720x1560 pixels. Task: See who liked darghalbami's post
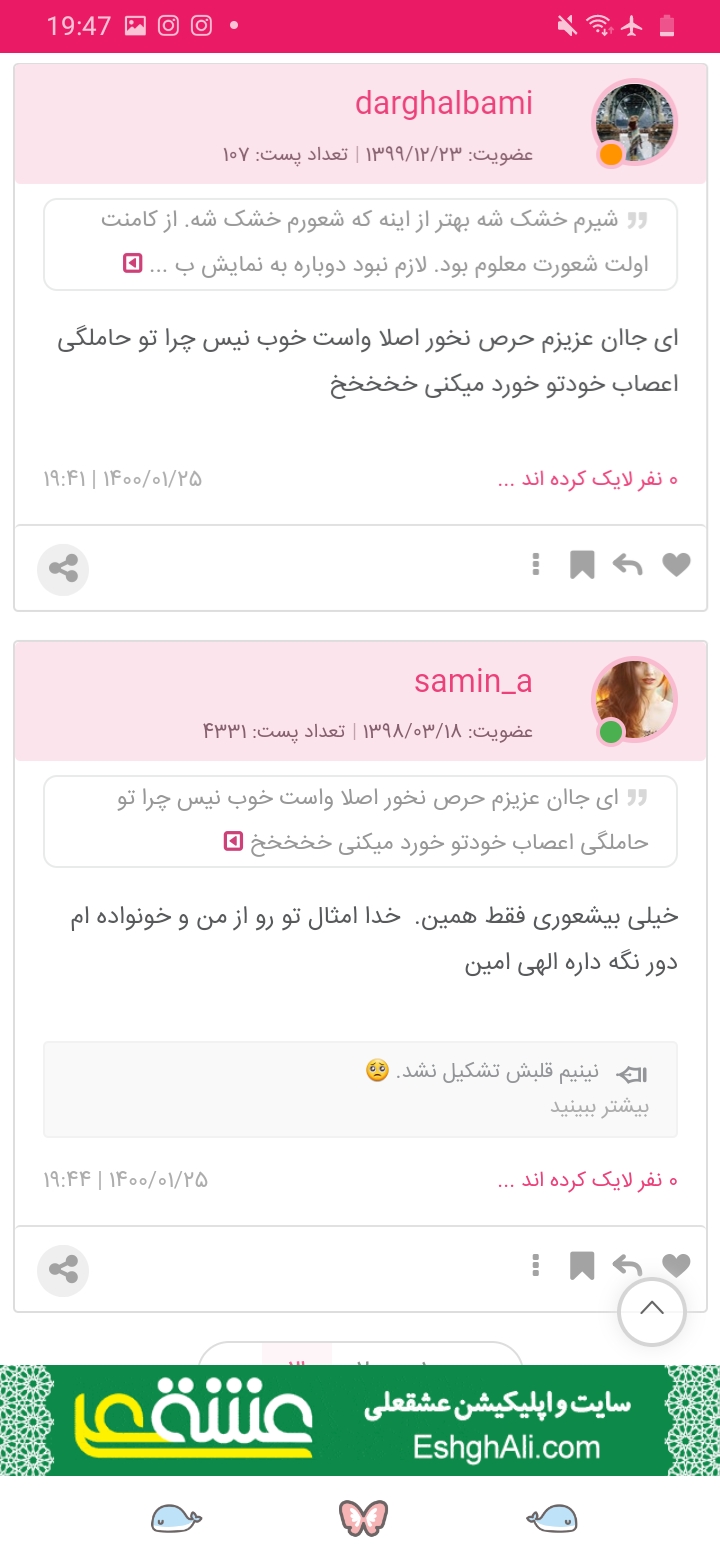coord(587,479)
